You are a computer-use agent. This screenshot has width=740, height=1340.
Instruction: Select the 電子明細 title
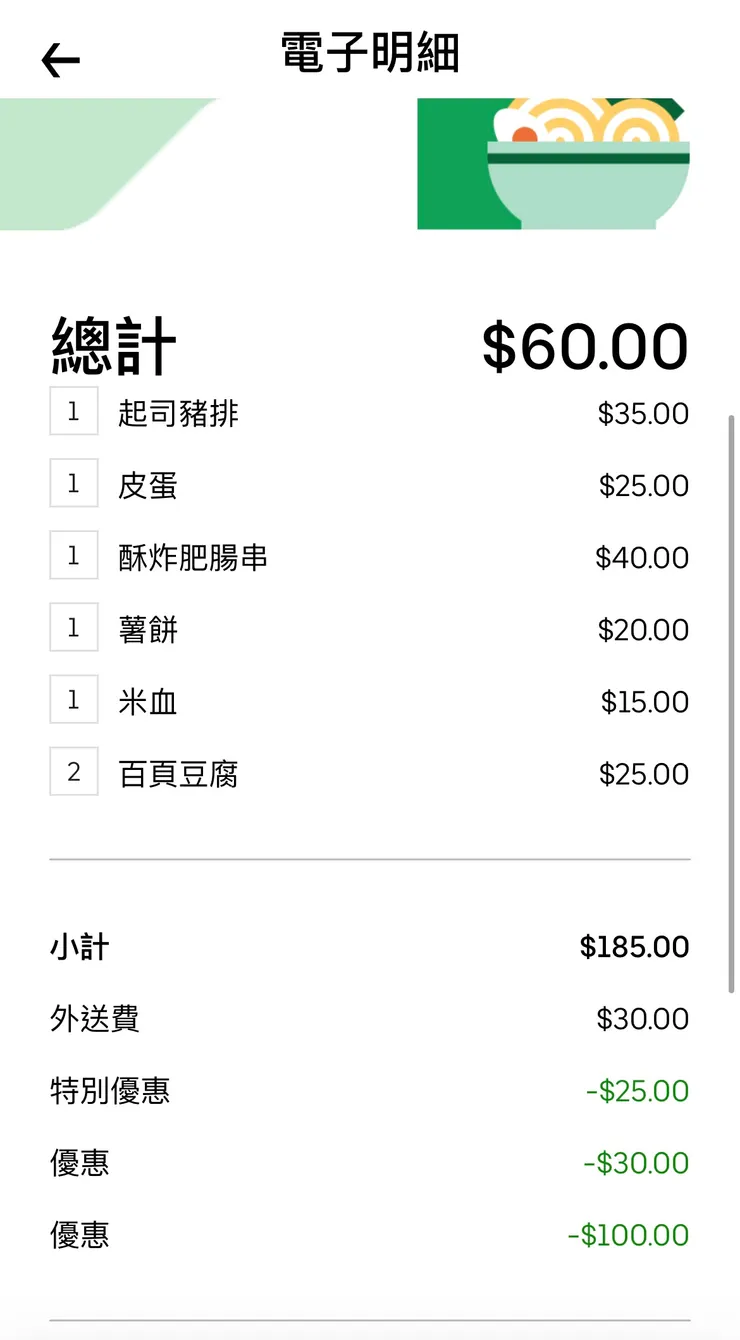[x=368, y=55]
